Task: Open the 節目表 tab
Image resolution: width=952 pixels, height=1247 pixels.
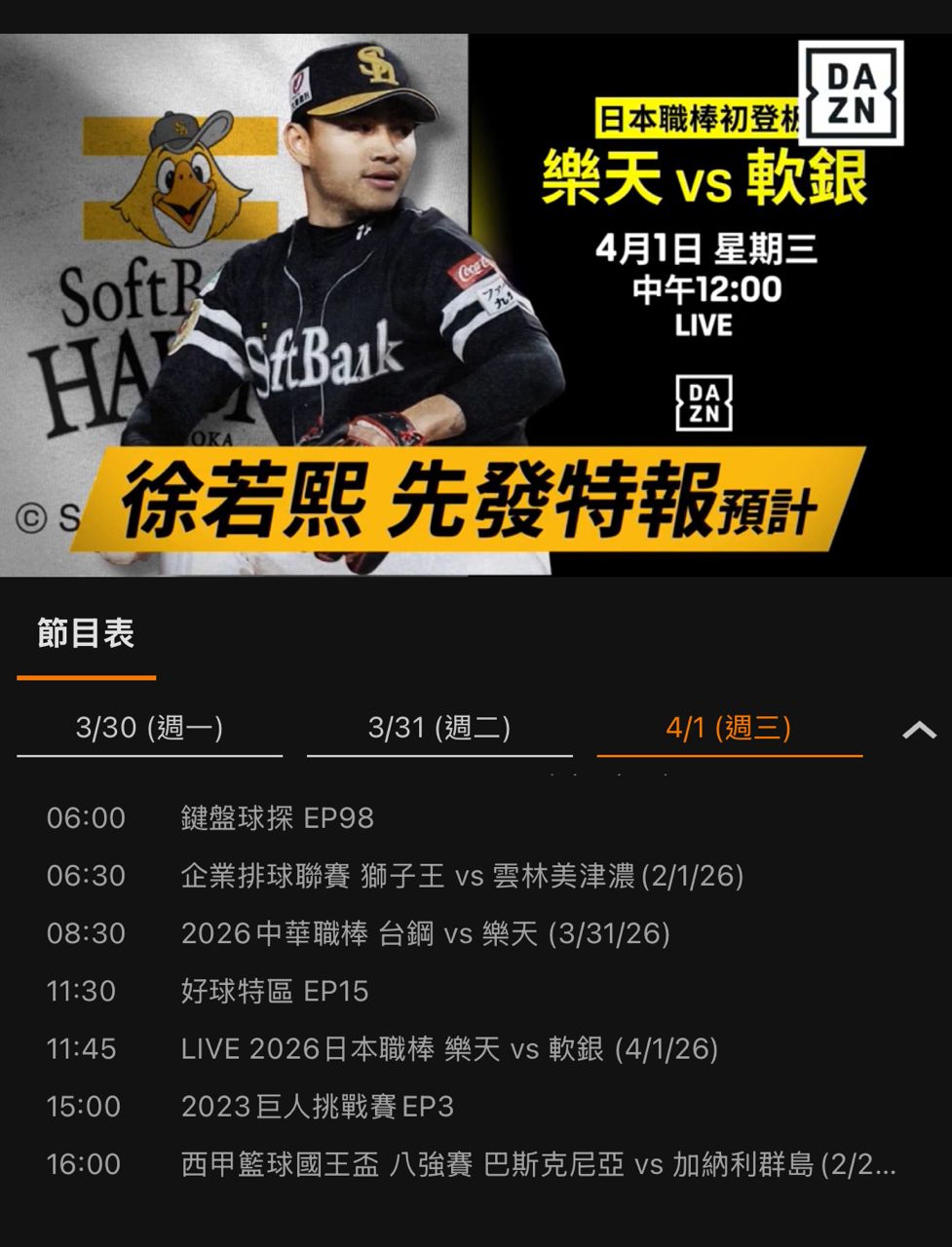Action: 86,634
